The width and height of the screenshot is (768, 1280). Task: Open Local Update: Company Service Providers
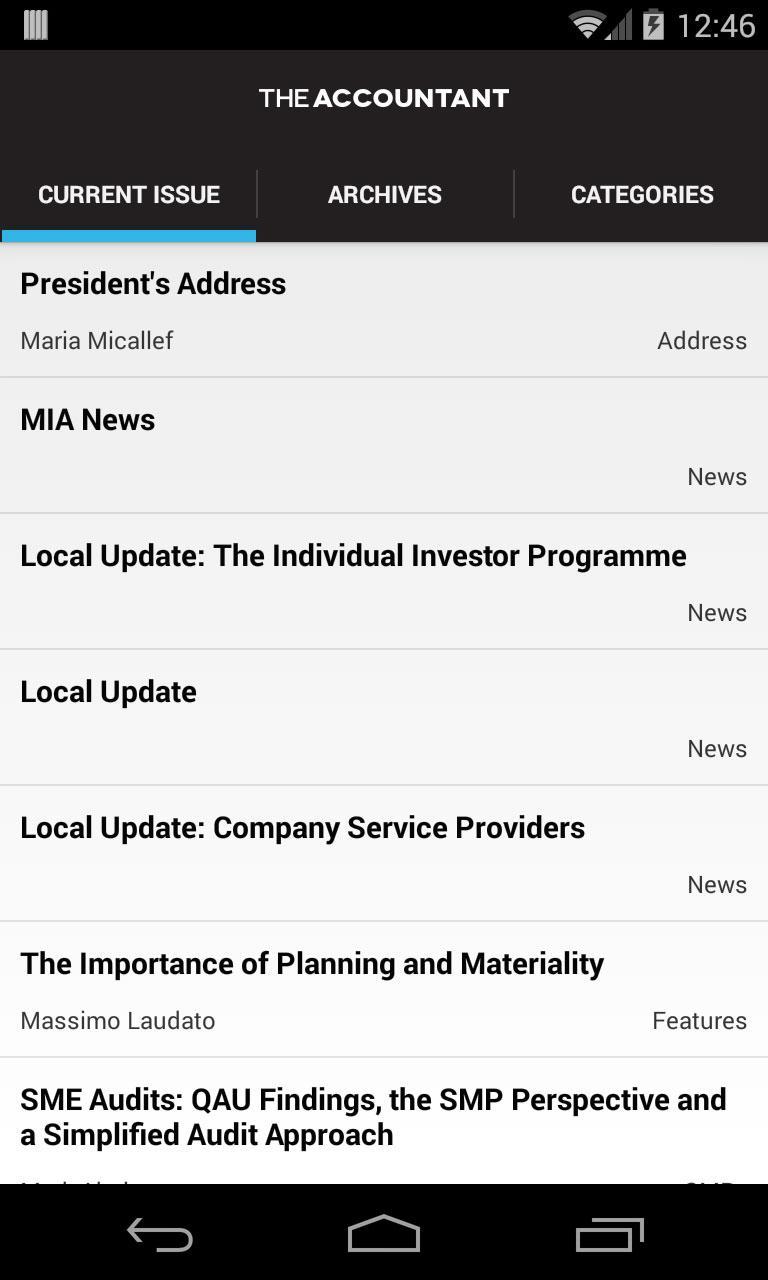tap(384, 854)
